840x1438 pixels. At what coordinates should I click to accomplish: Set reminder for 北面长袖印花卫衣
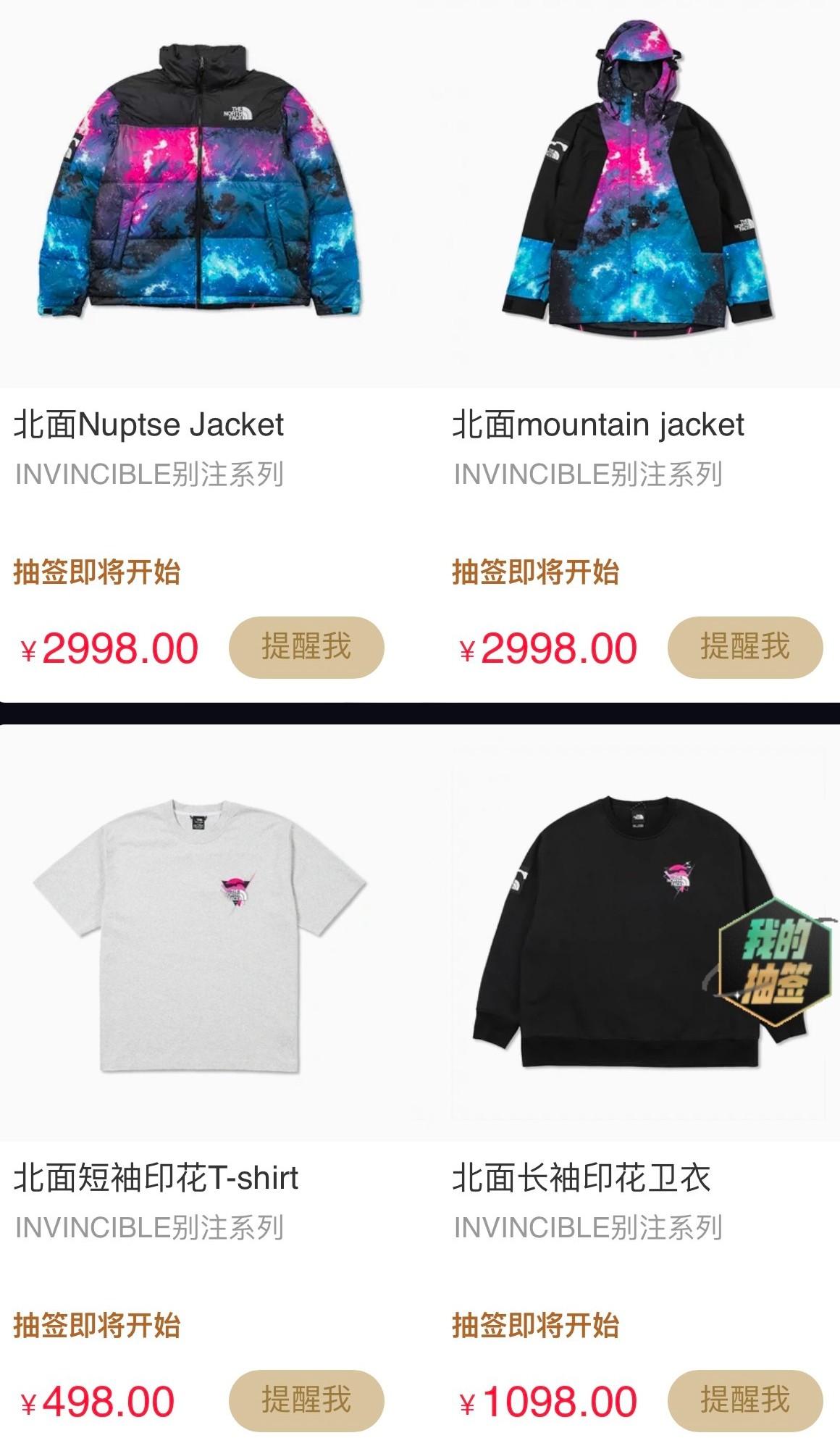pos(745,1400)
